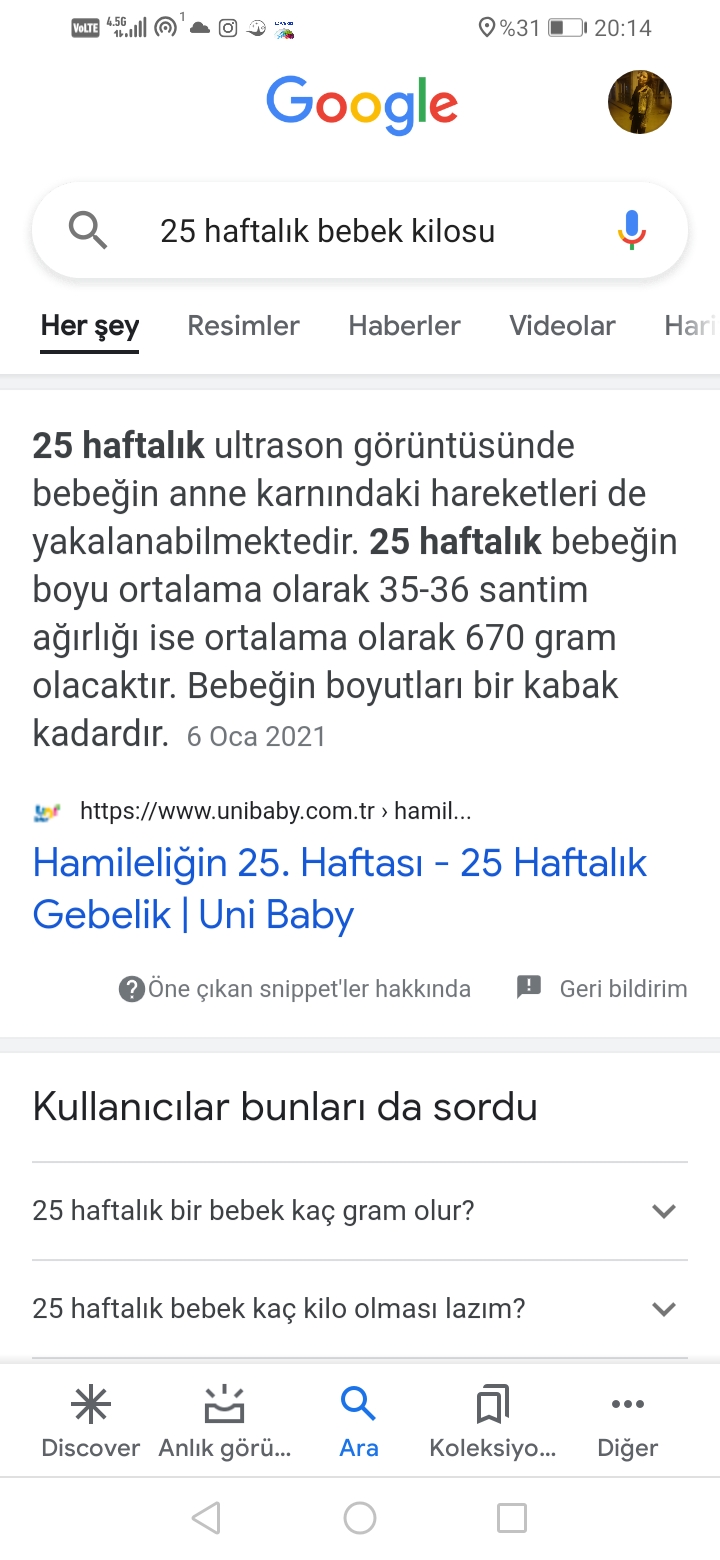
Task: Switch to the Haberler tab
Action: tap(404, 325)
